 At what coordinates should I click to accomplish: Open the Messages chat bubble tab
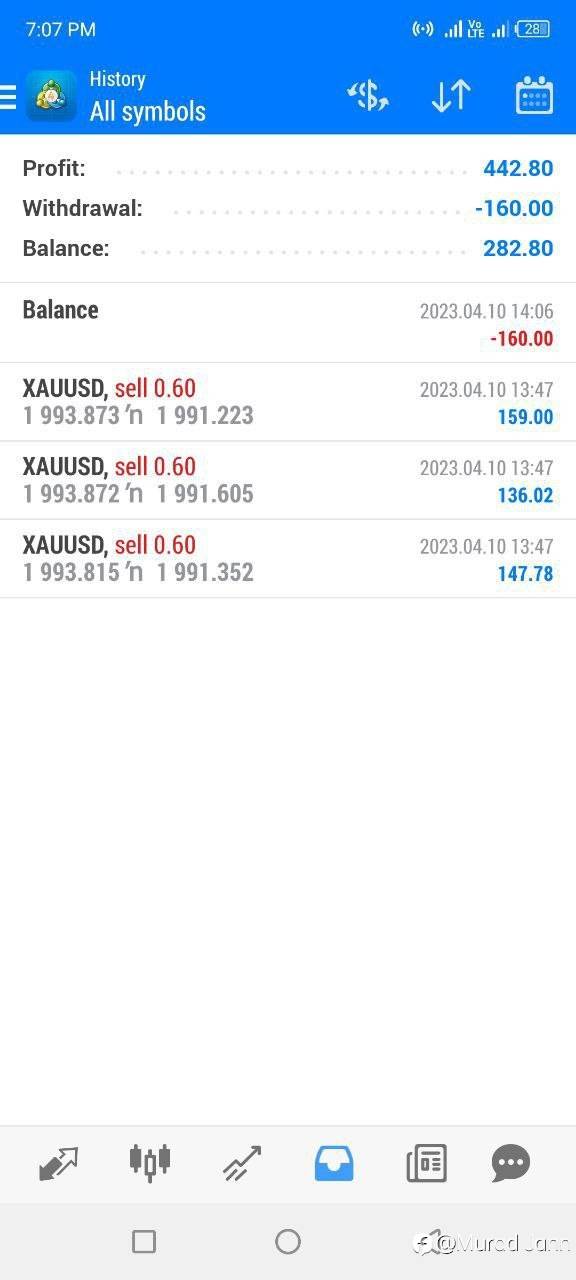(x=511, y=1163)
